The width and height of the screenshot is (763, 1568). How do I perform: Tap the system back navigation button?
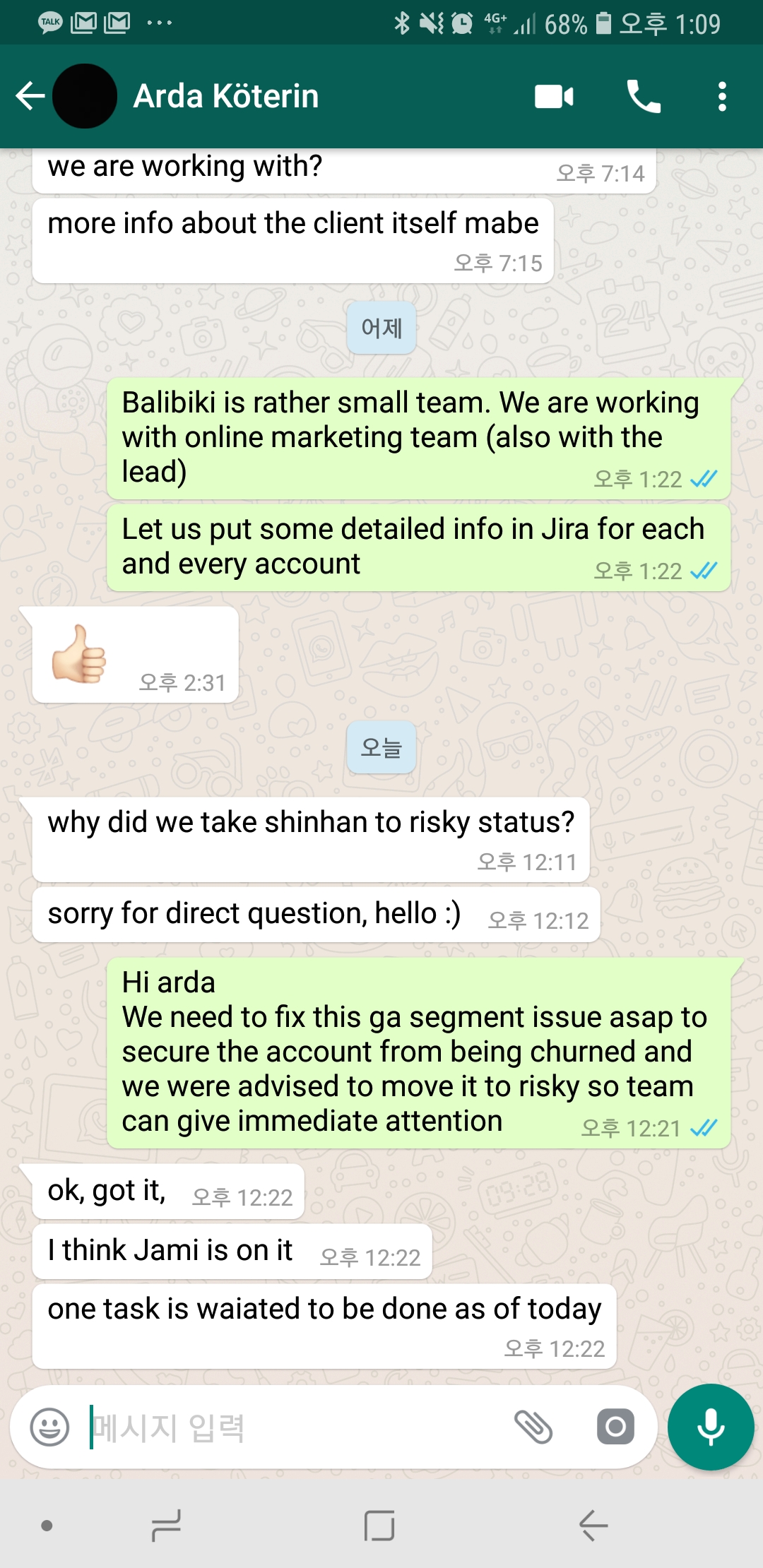point(593,1526)
